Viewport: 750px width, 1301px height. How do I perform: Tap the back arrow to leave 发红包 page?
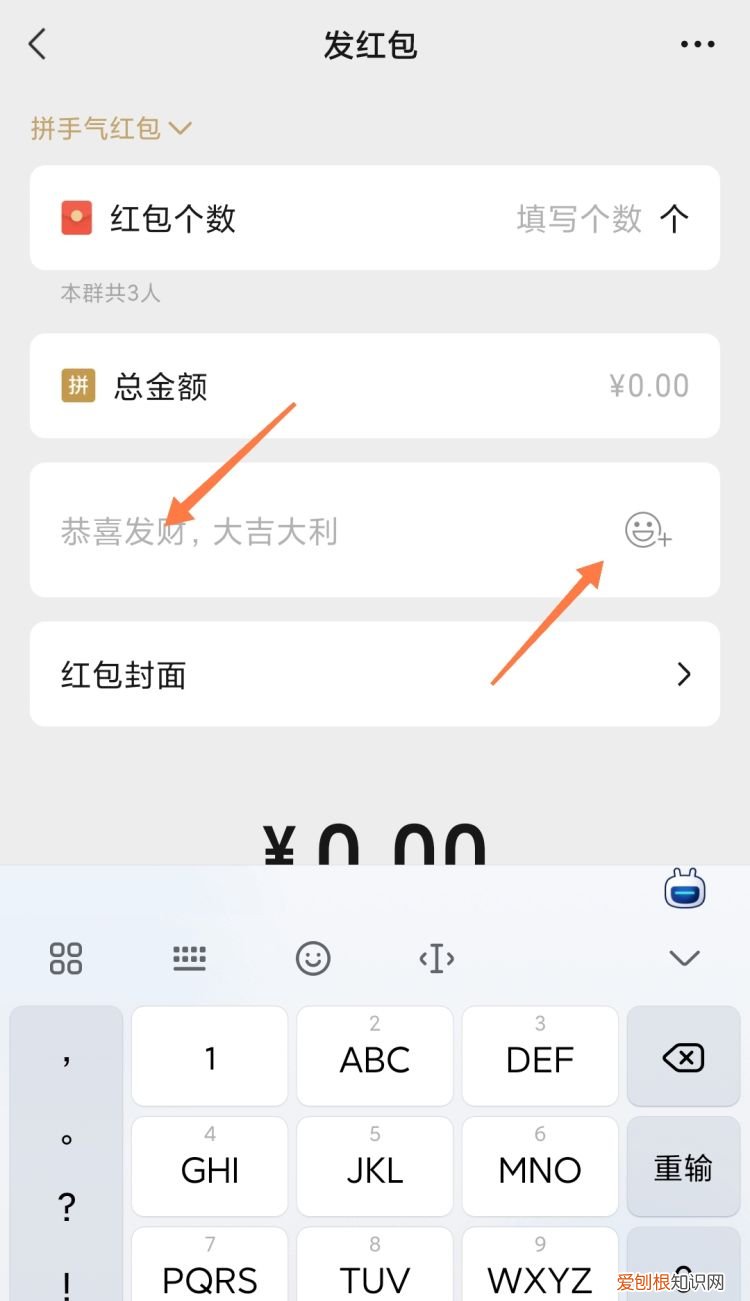38,44
